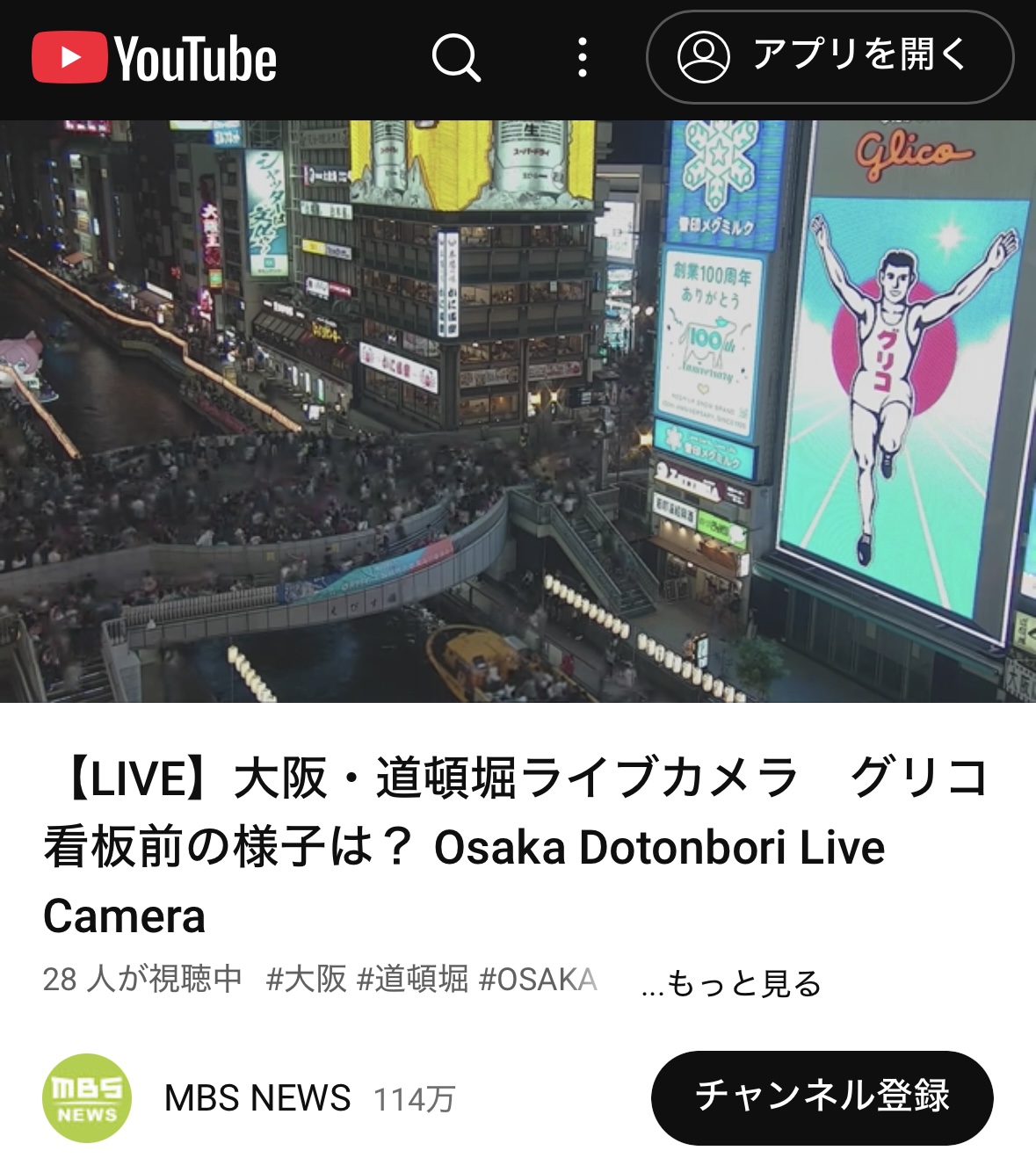Tap the Dotonbori live video player
This screenshot has width=1036, height=1158.
click(518, 411)
